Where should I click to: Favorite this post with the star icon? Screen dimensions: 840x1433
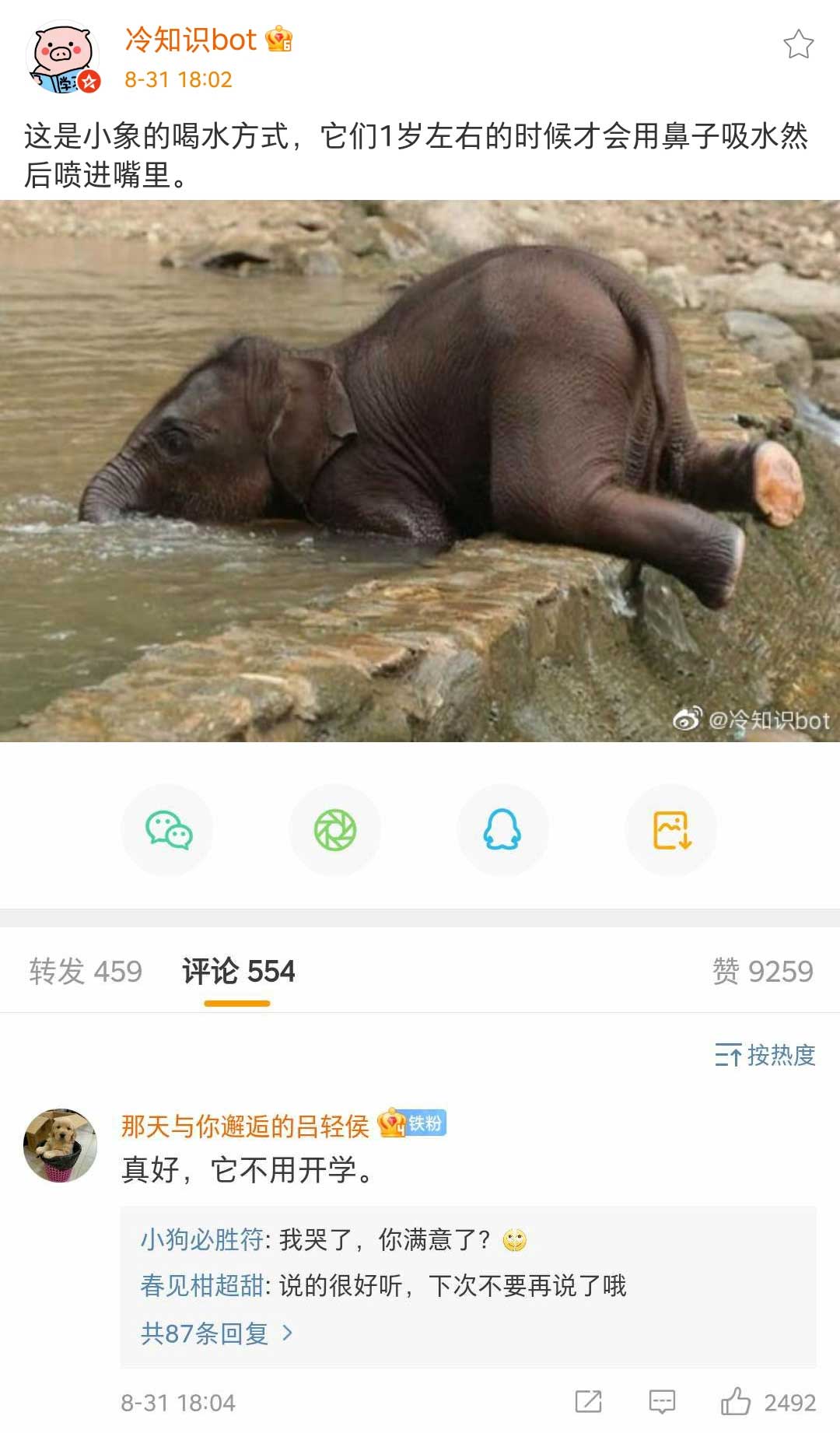[x=798, y=44]
